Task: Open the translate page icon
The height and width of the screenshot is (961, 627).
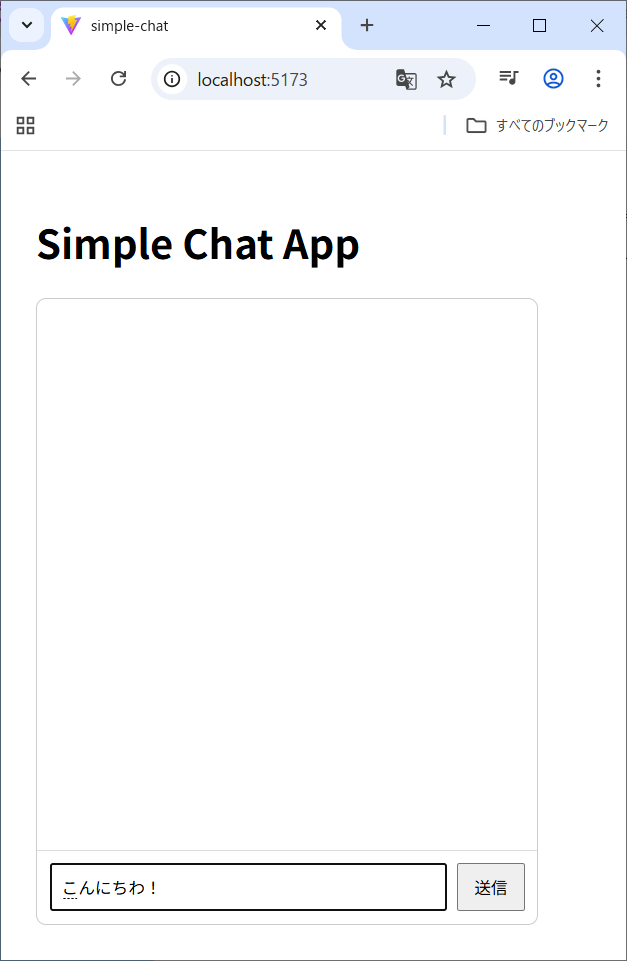Action: (406, 79)
